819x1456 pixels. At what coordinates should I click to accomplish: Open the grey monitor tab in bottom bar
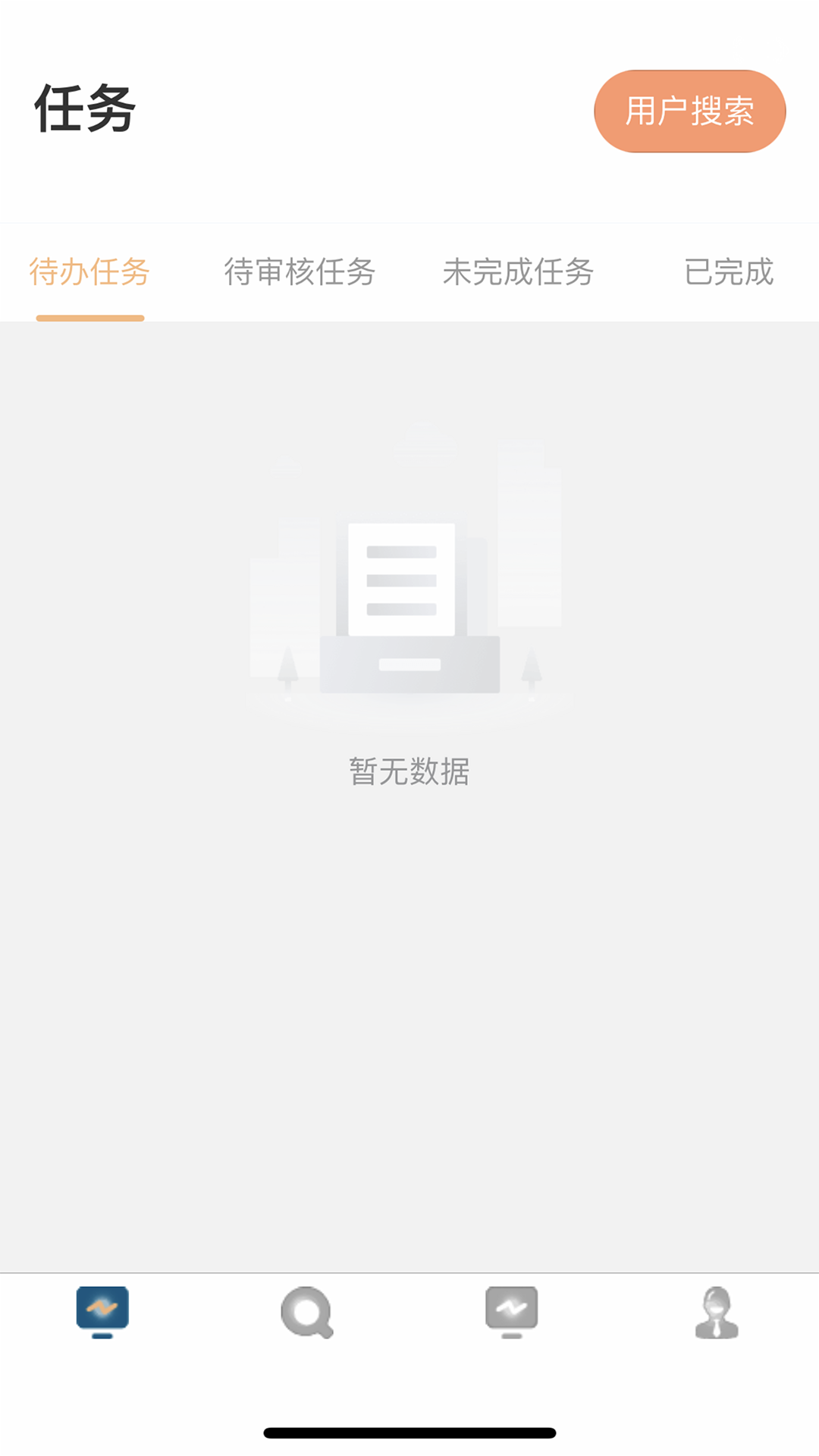point(512,1312)
